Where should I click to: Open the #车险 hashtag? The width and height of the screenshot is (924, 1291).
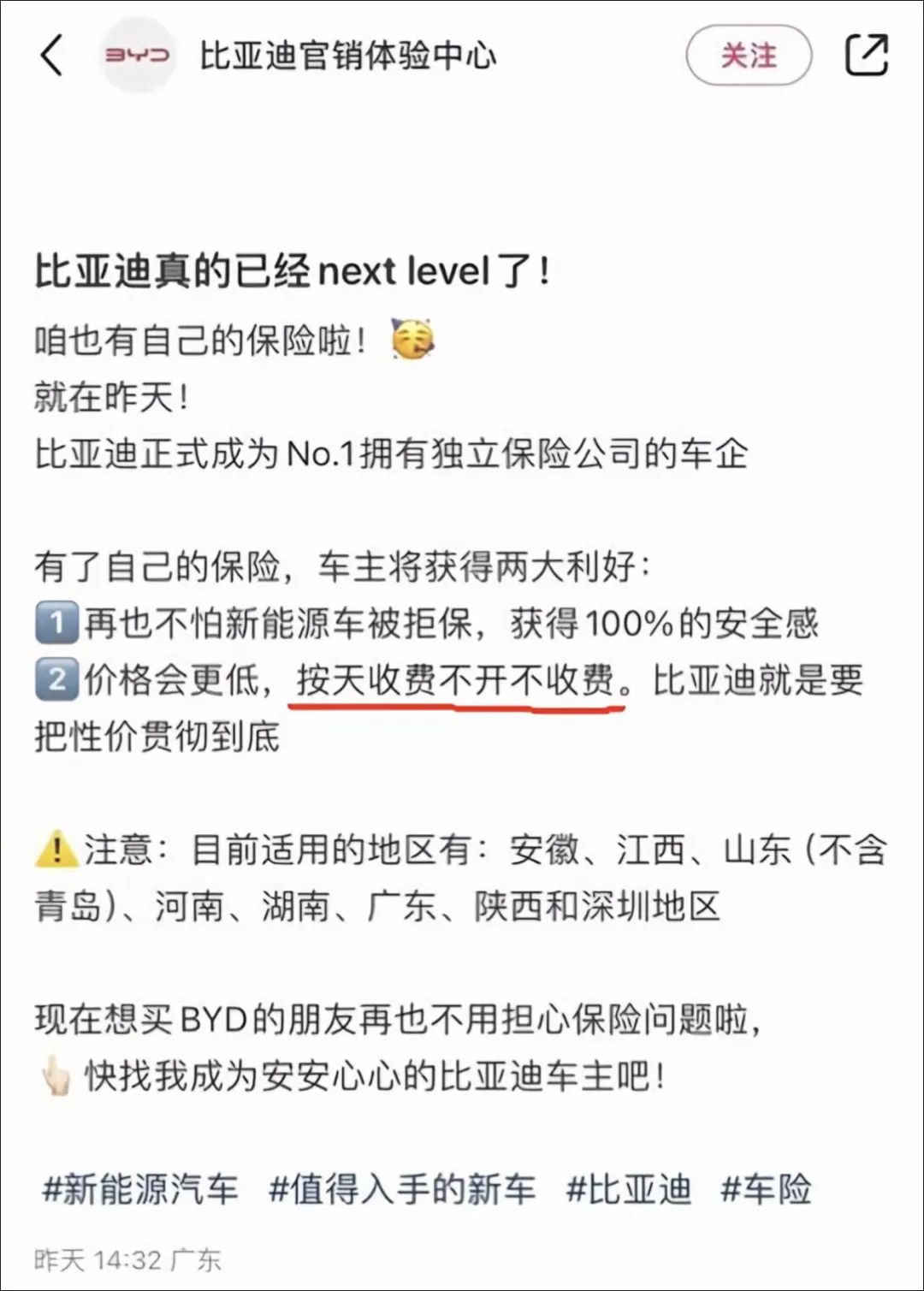766,1189
